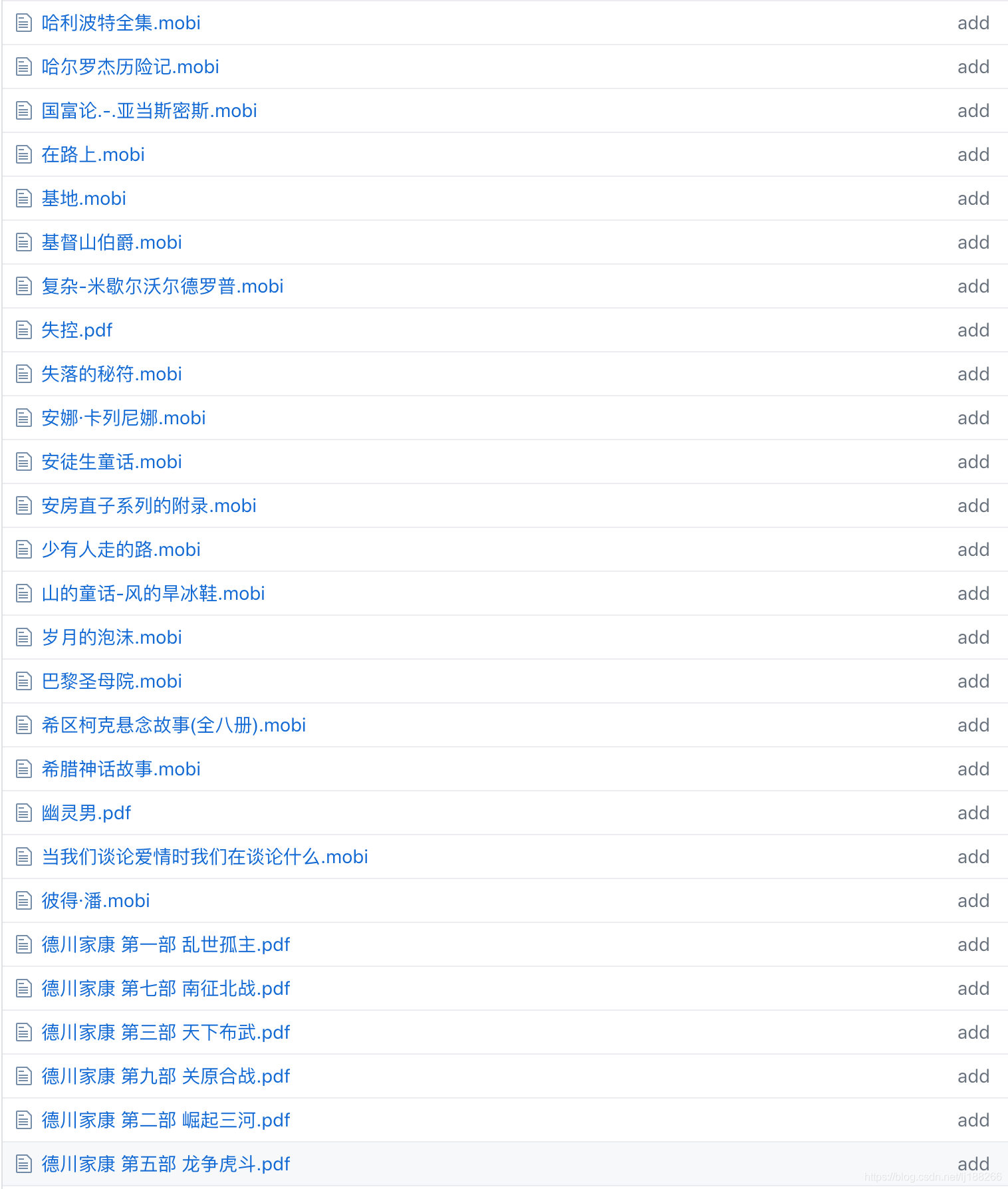The height and width of the screenshot is (1189, 1008).
Task: Open 哈尔罗杰历险记.mobi file
Action: point(130,67)
